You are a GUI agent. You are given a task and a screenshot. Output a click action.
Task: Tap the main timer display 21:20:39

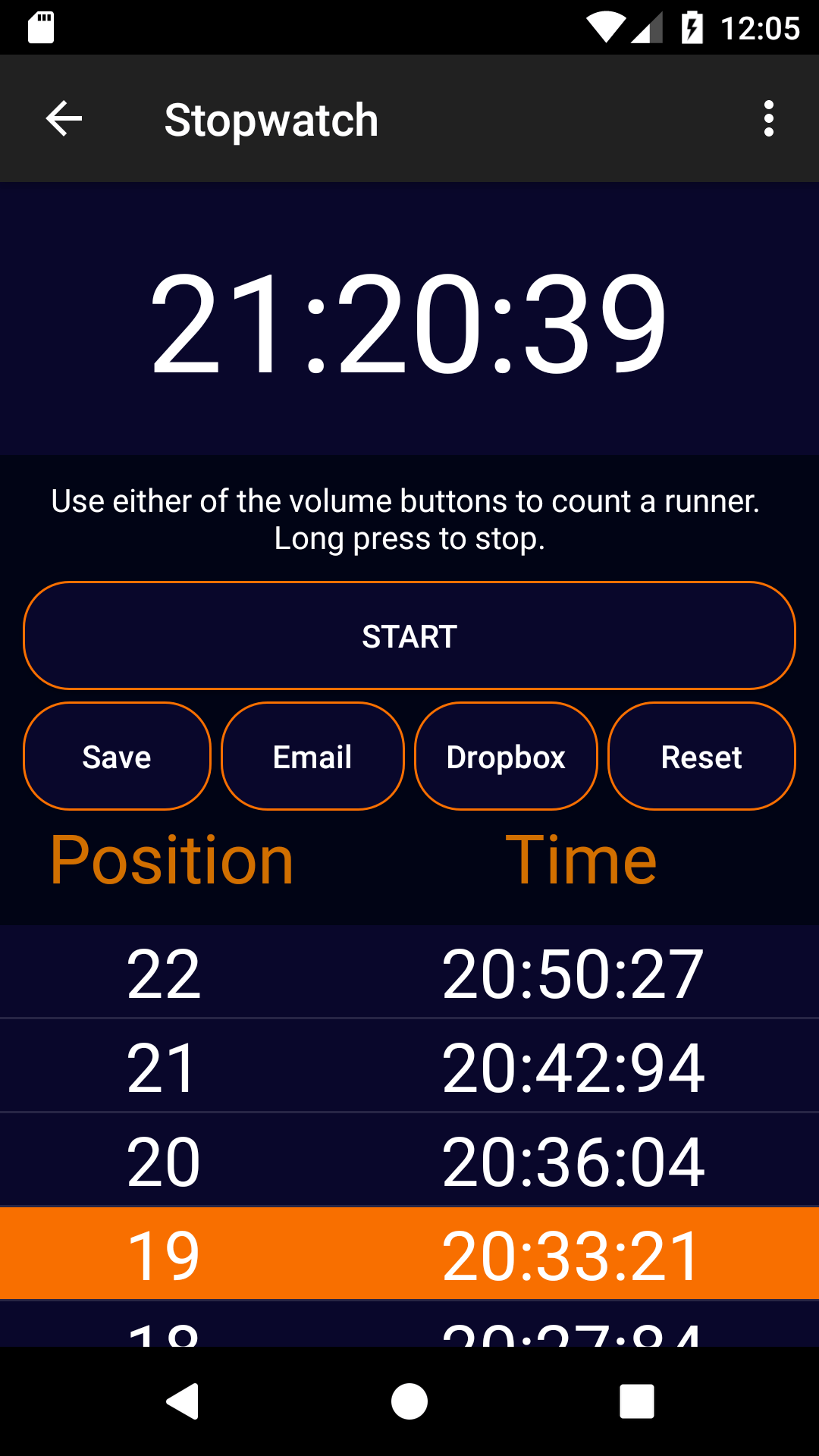coord(409,322)
